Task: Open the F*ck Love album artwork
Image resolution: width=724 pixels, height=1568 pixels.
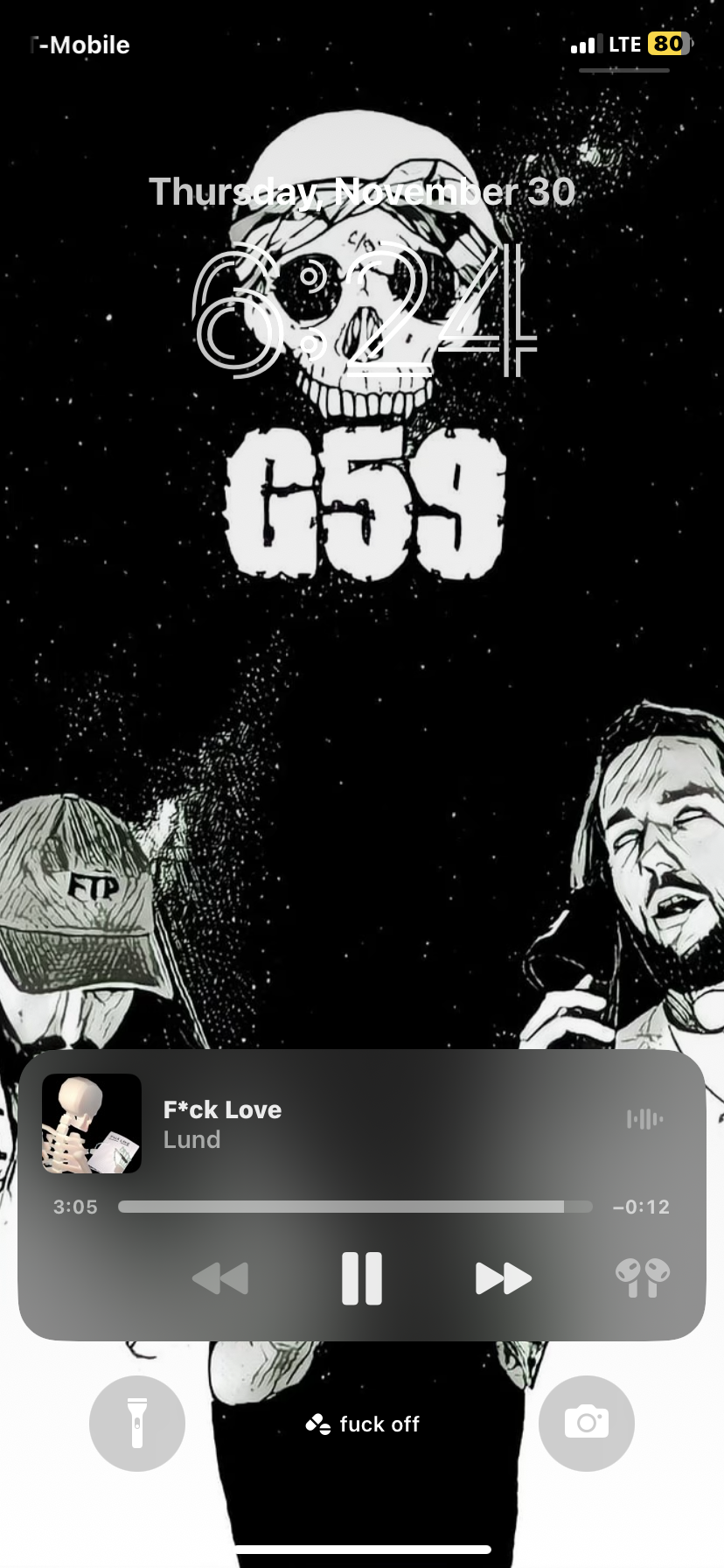Action: (92, 1123)
